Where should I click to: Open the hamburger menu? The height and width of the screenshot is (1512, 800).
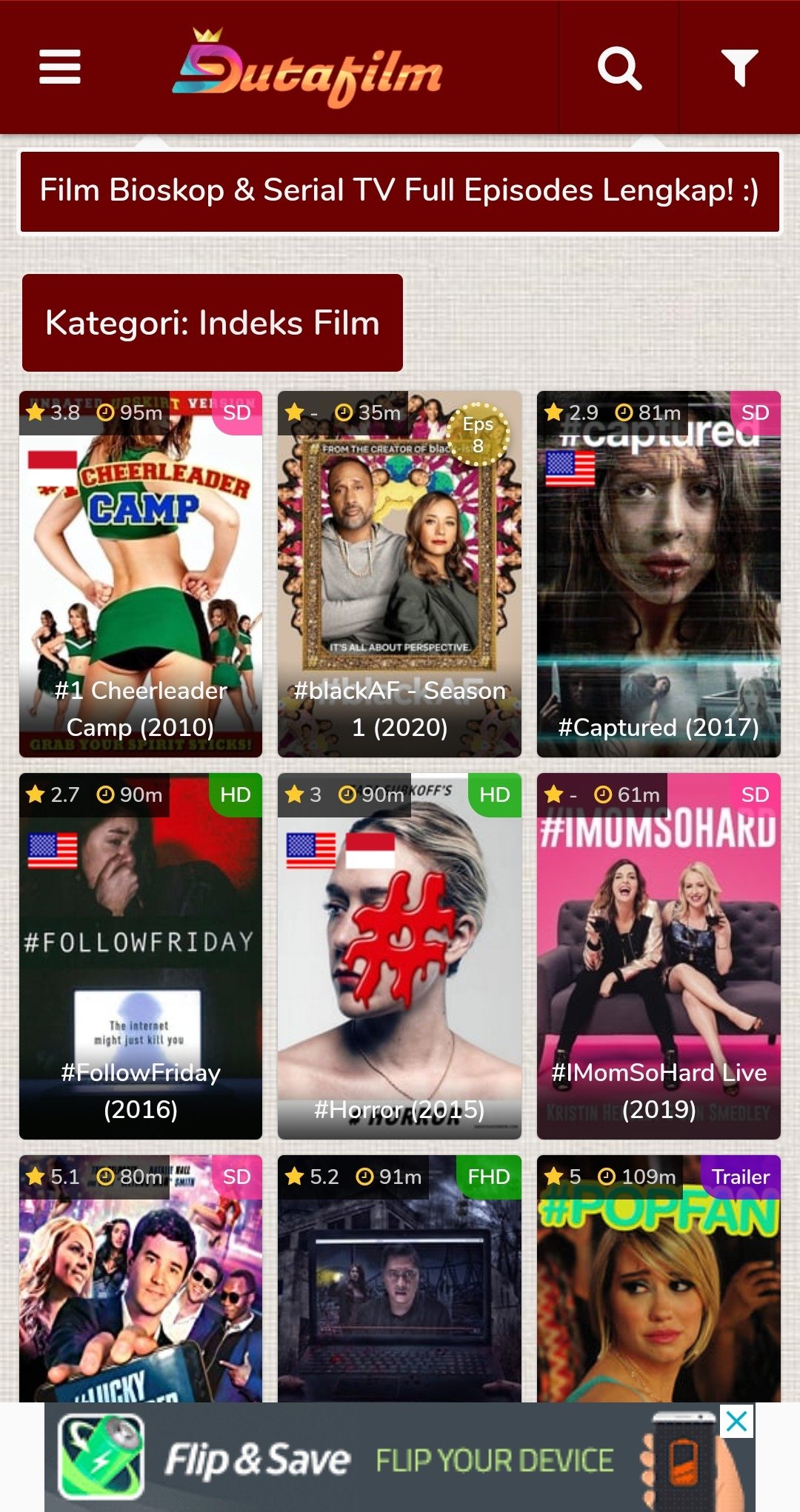tap(59, 67)
